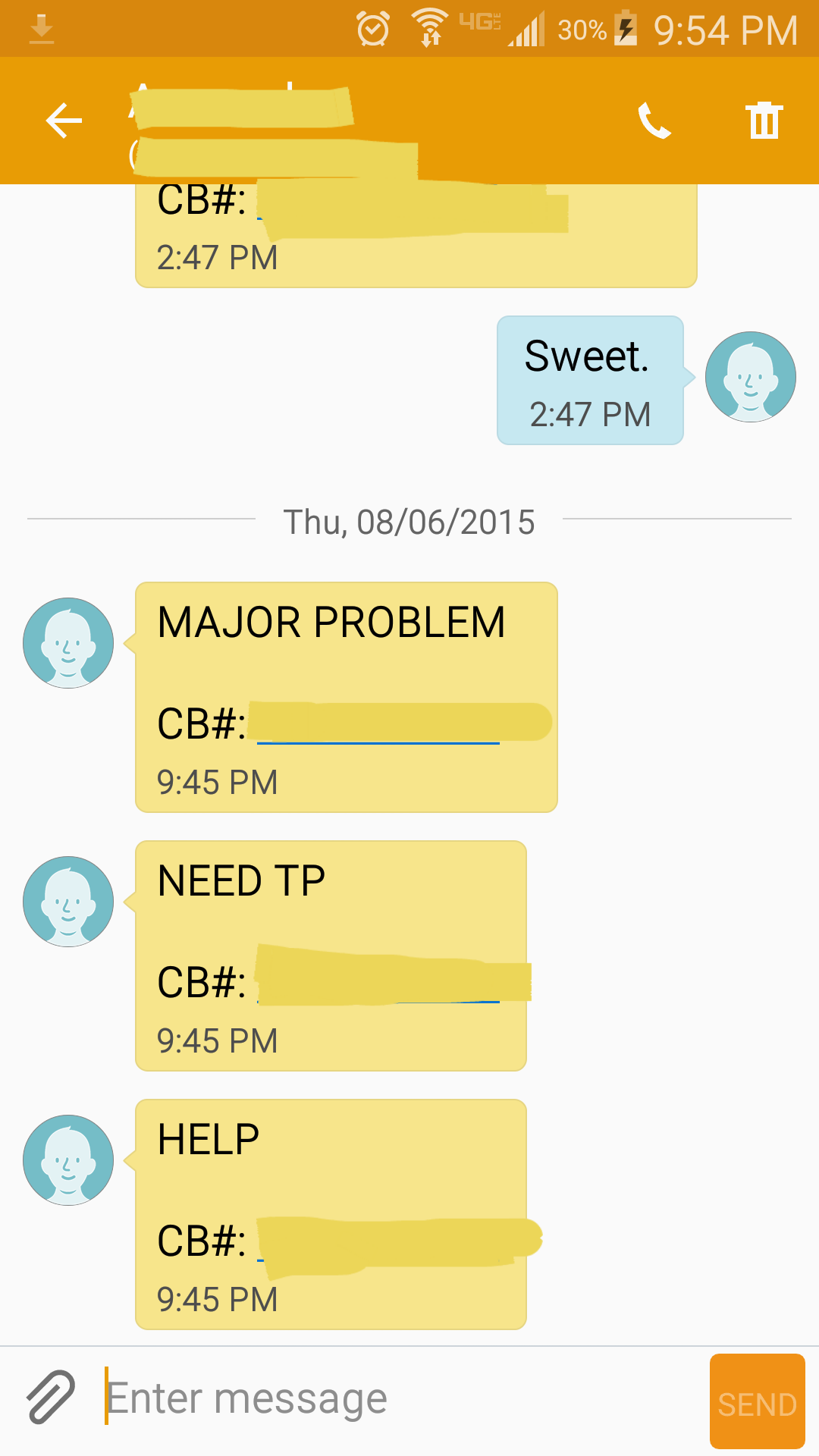The width and height of the screenshot is (819, 1456).
Task: Tap your avatar beside the Sweet. message
Action: (750, 377)
